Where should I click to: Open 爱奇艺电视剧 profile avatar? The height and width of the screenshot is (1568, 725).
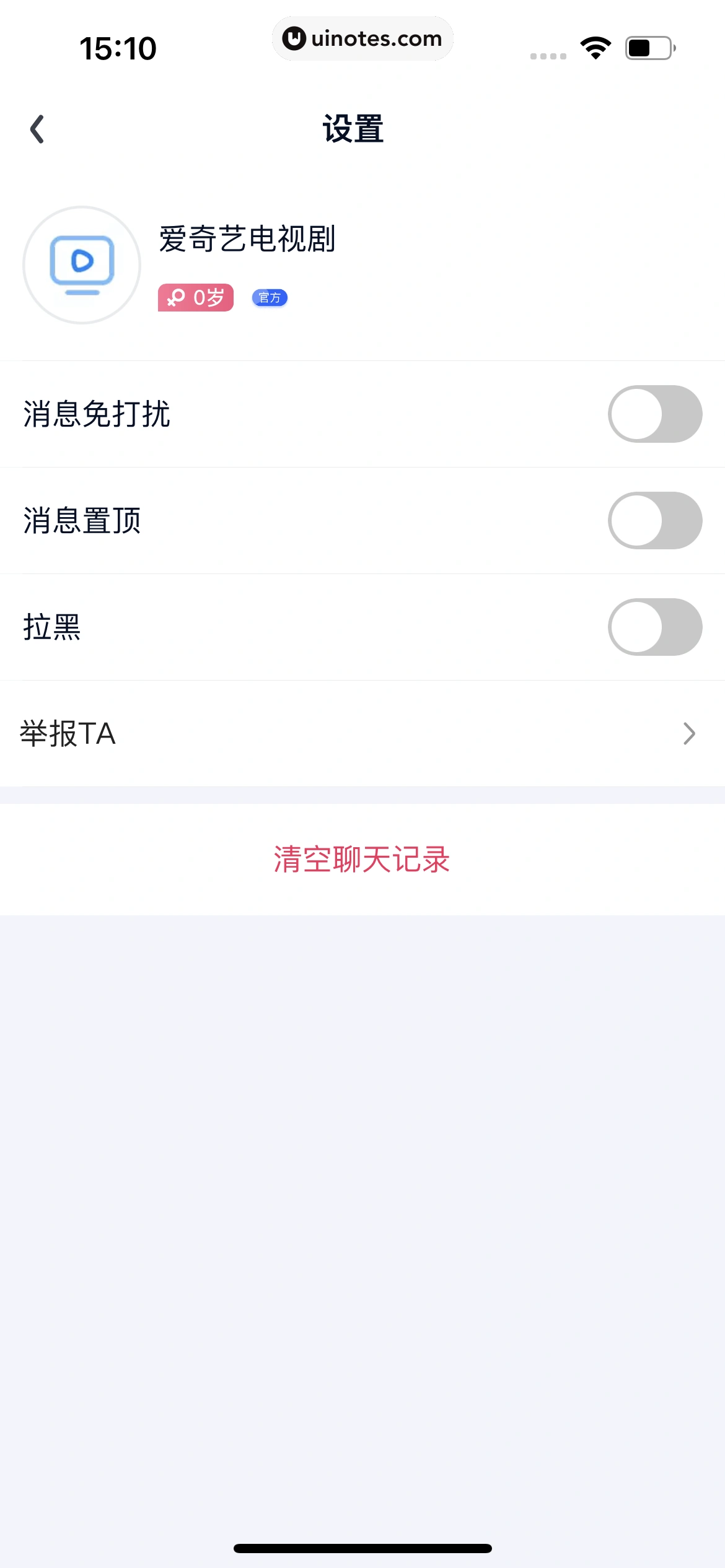(82, 265)
